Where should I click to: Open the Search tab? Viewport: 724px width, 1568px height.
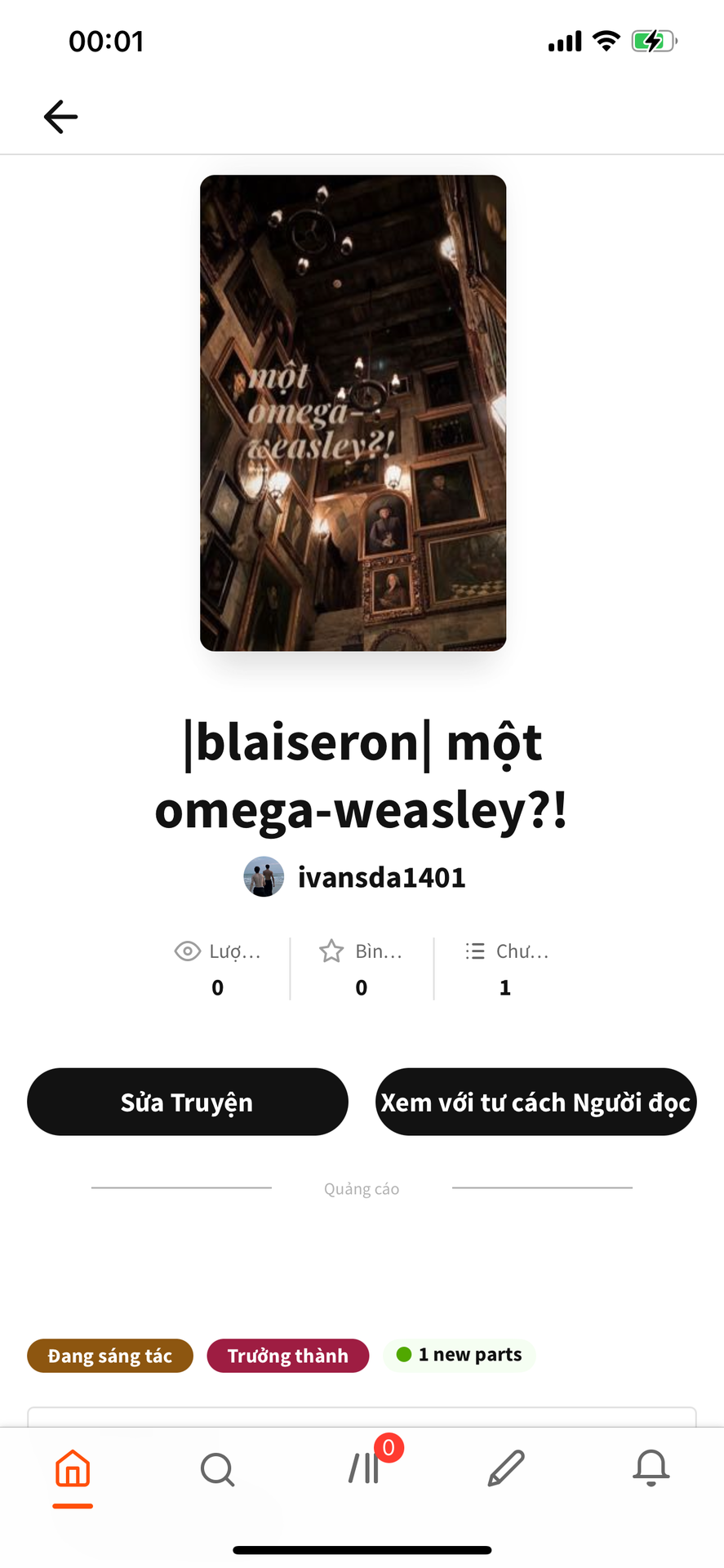click(x=217, y=1469)
